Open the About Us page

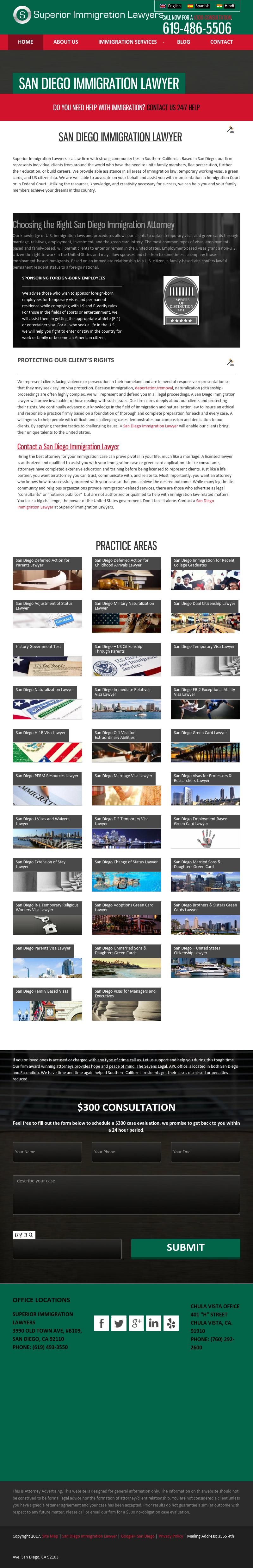pos(66,42)
